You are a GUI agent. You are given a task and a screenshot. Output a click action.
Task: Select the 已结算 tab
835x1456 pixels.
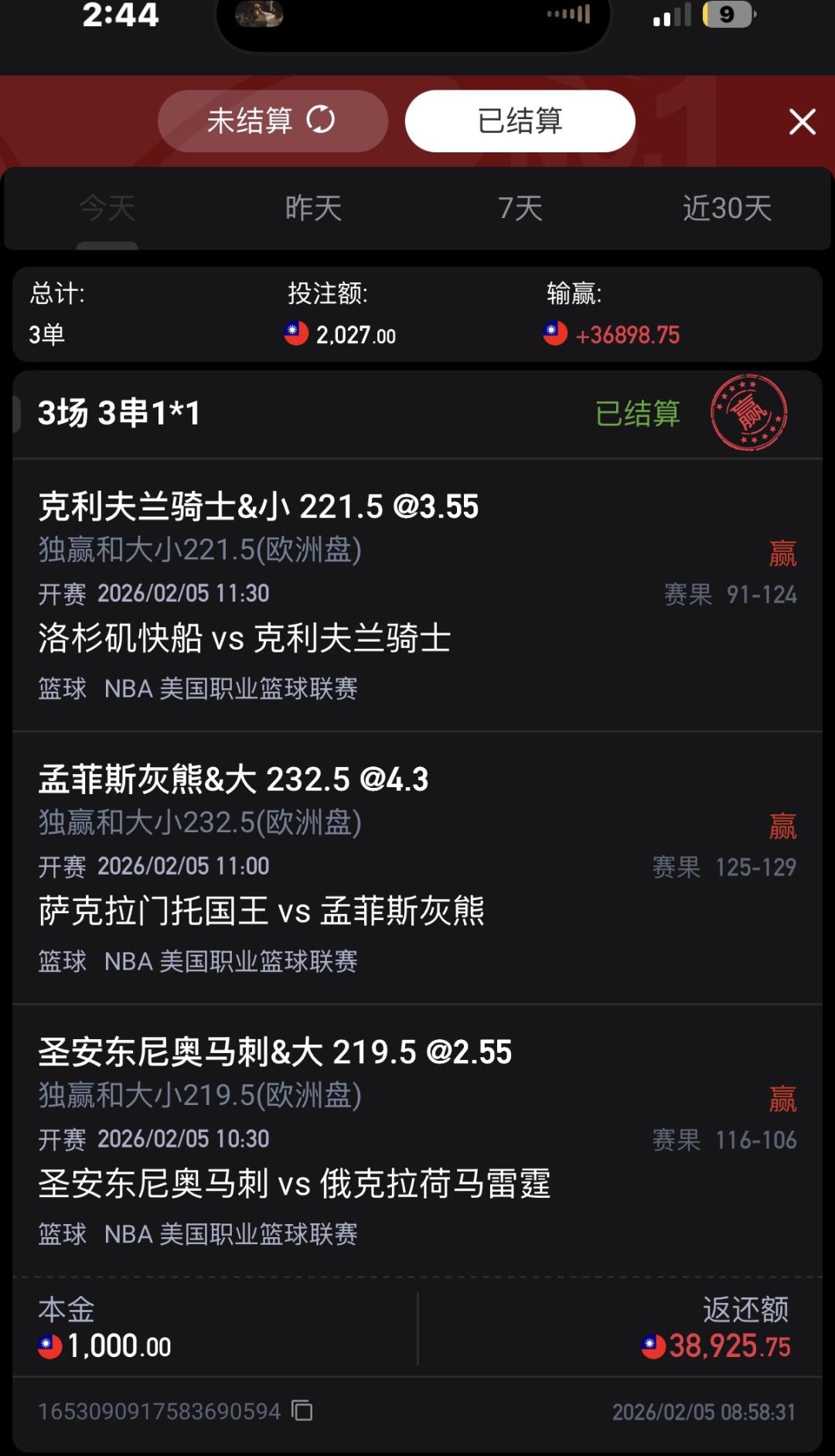[x=520, y=121]
